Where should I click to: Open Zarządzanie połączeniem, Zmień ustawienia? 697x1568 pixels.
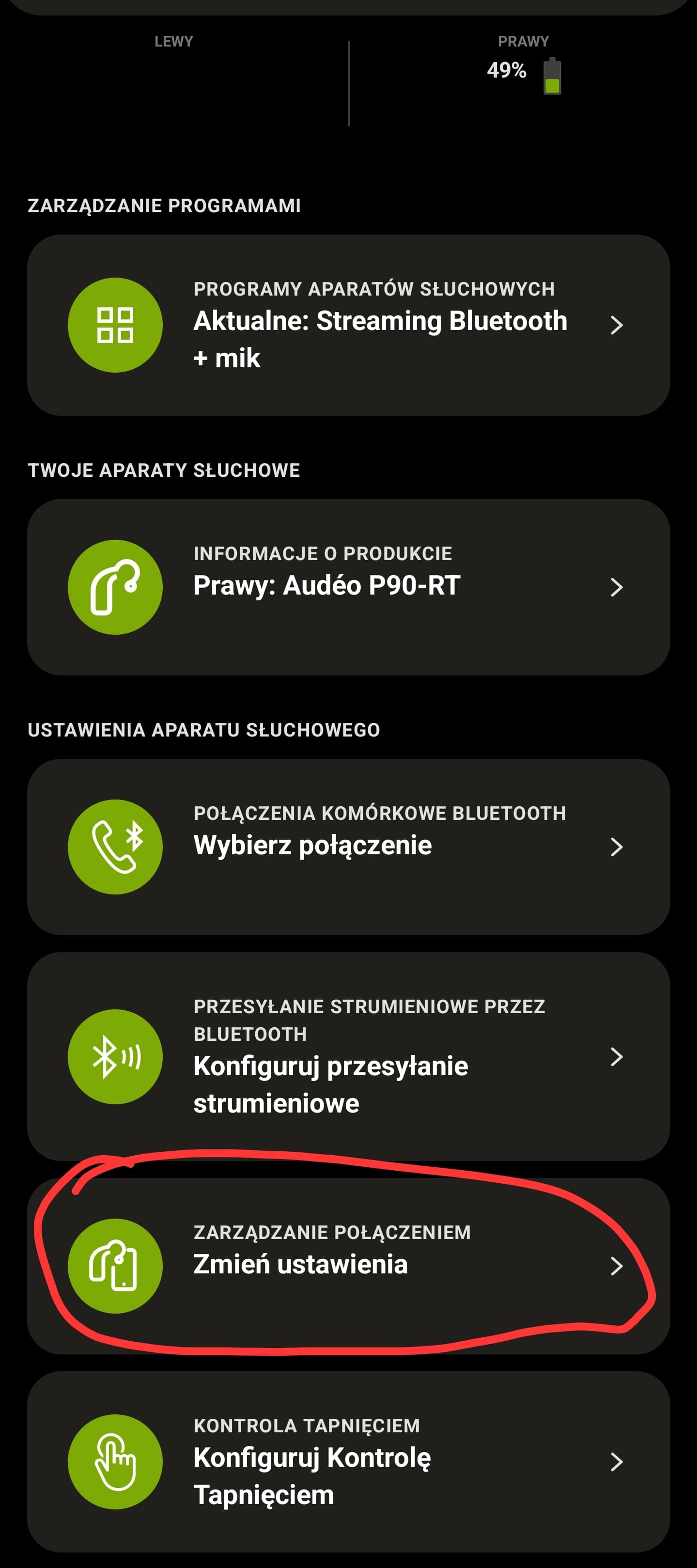[349, 1266]
